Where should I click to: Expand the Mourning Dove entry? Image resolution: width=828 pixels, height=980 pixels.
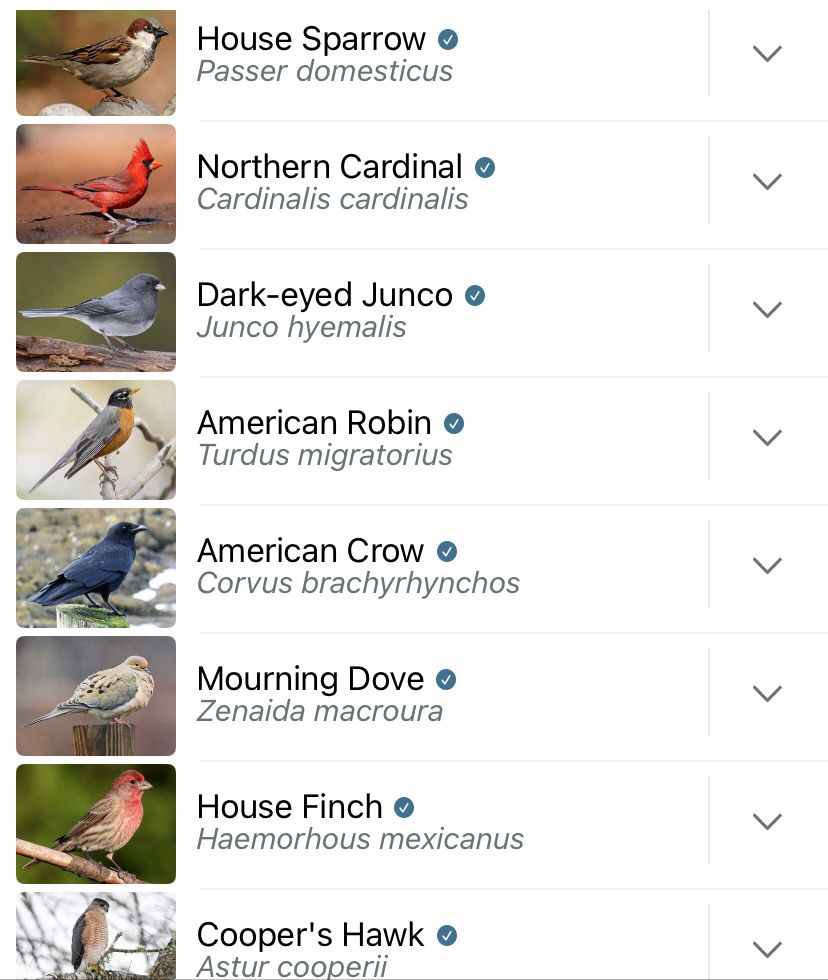767,693
